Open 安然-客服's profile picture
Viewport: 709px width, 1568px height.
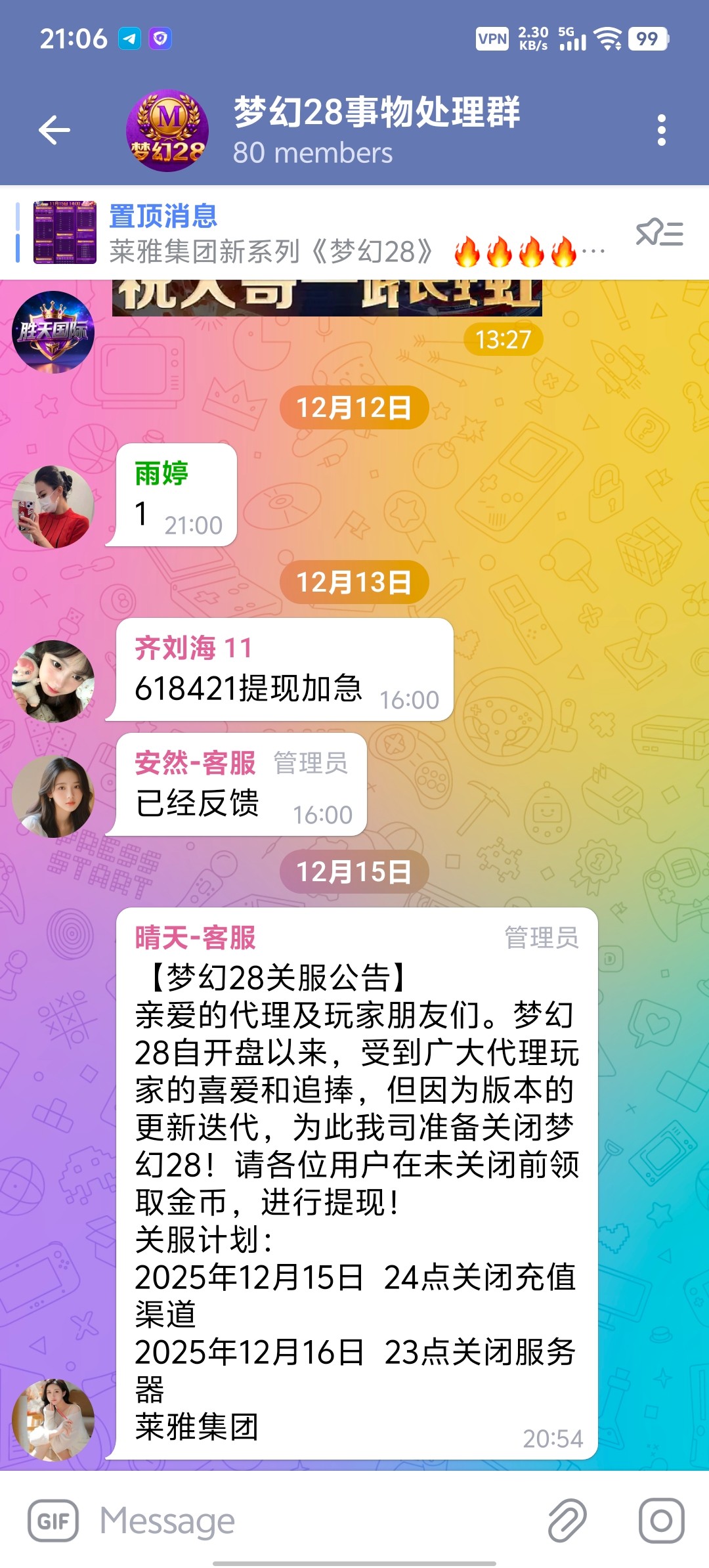53,796
